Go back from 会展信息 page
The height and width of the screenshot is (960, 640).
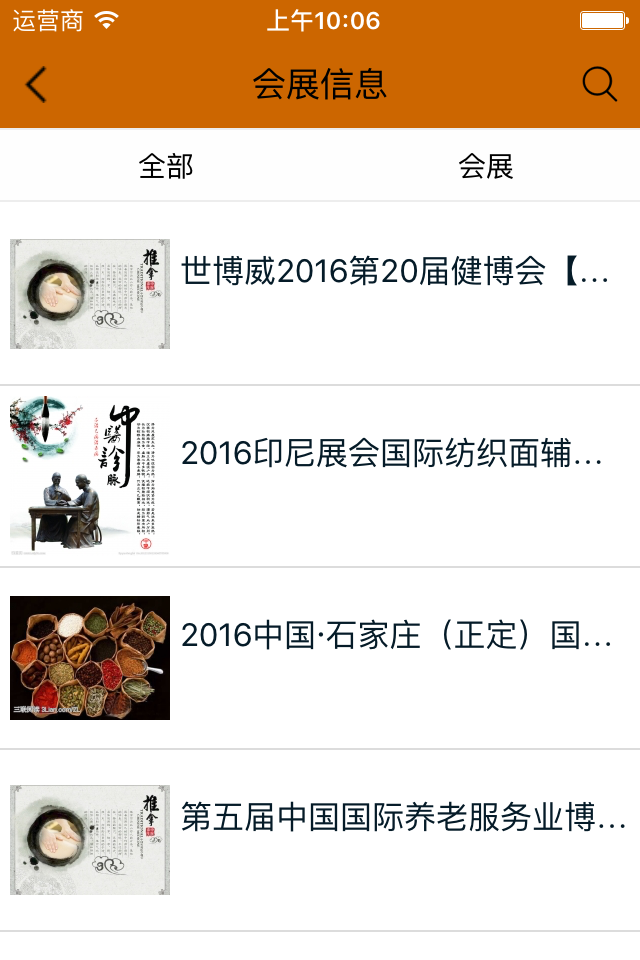[x=36, y=85]
